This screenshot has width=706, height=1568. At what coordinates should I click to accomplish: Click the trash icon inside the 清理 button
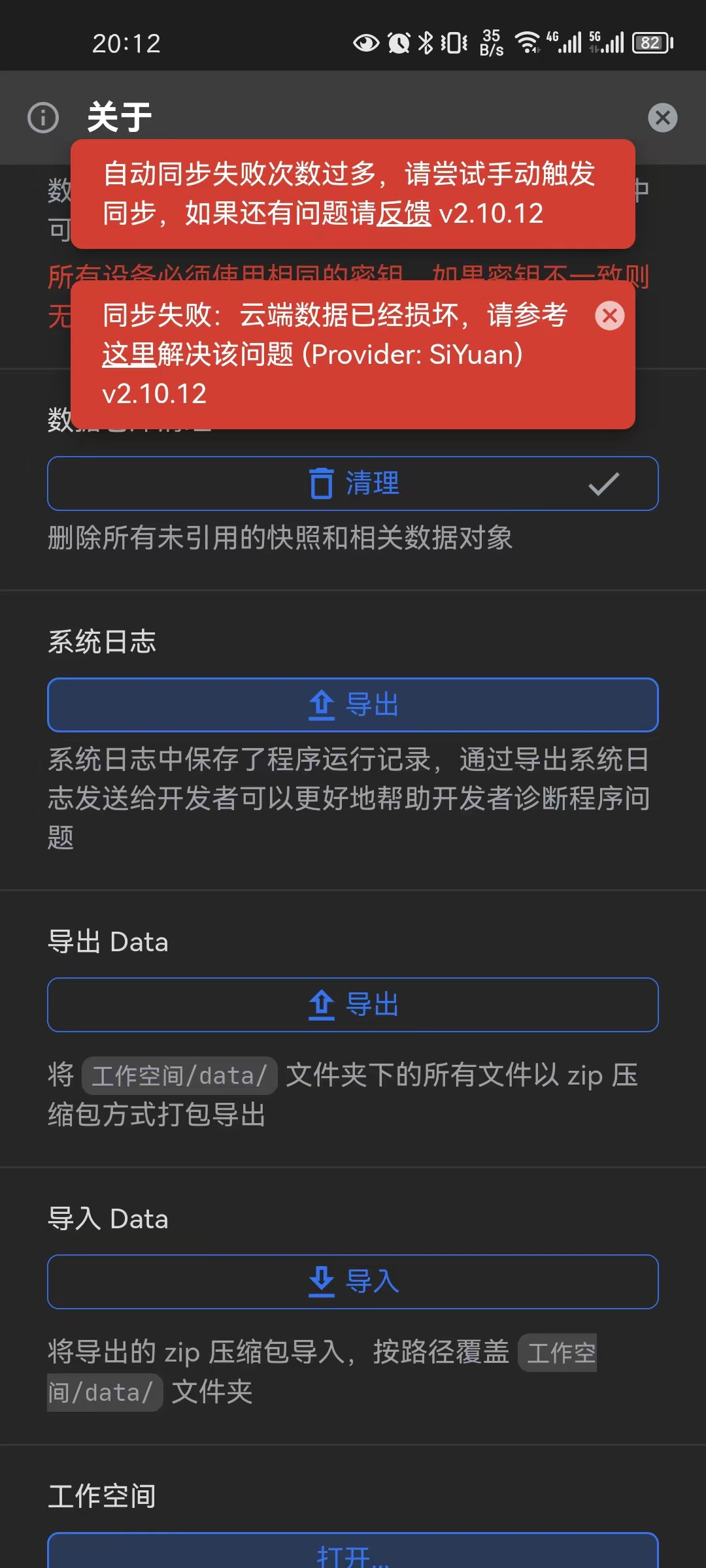point(321,483)
